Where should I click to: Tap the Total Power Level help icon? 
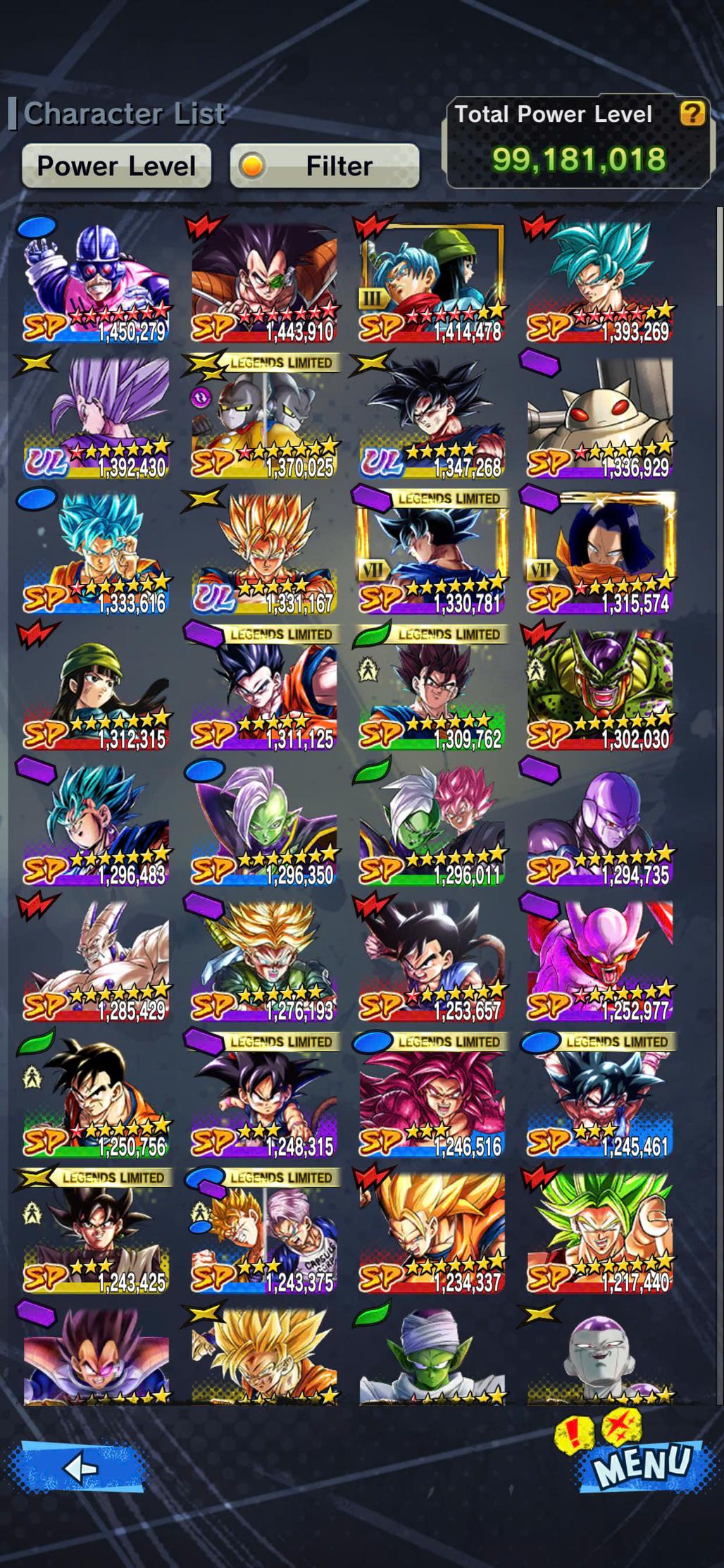pos(692,113)
